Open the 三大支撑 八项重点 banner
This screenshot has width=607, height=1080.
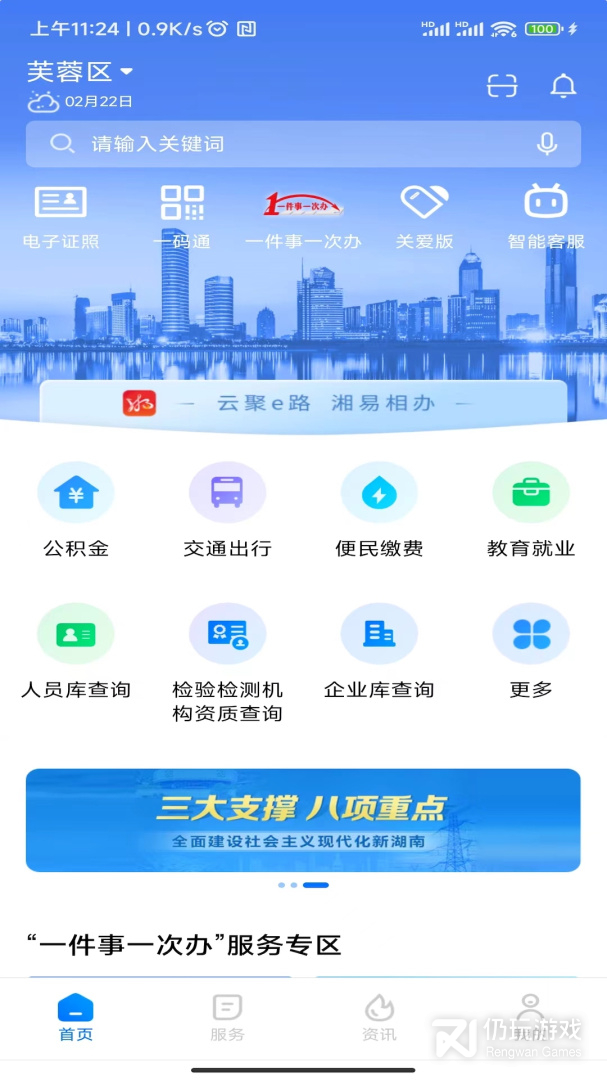tap(303, 820)
